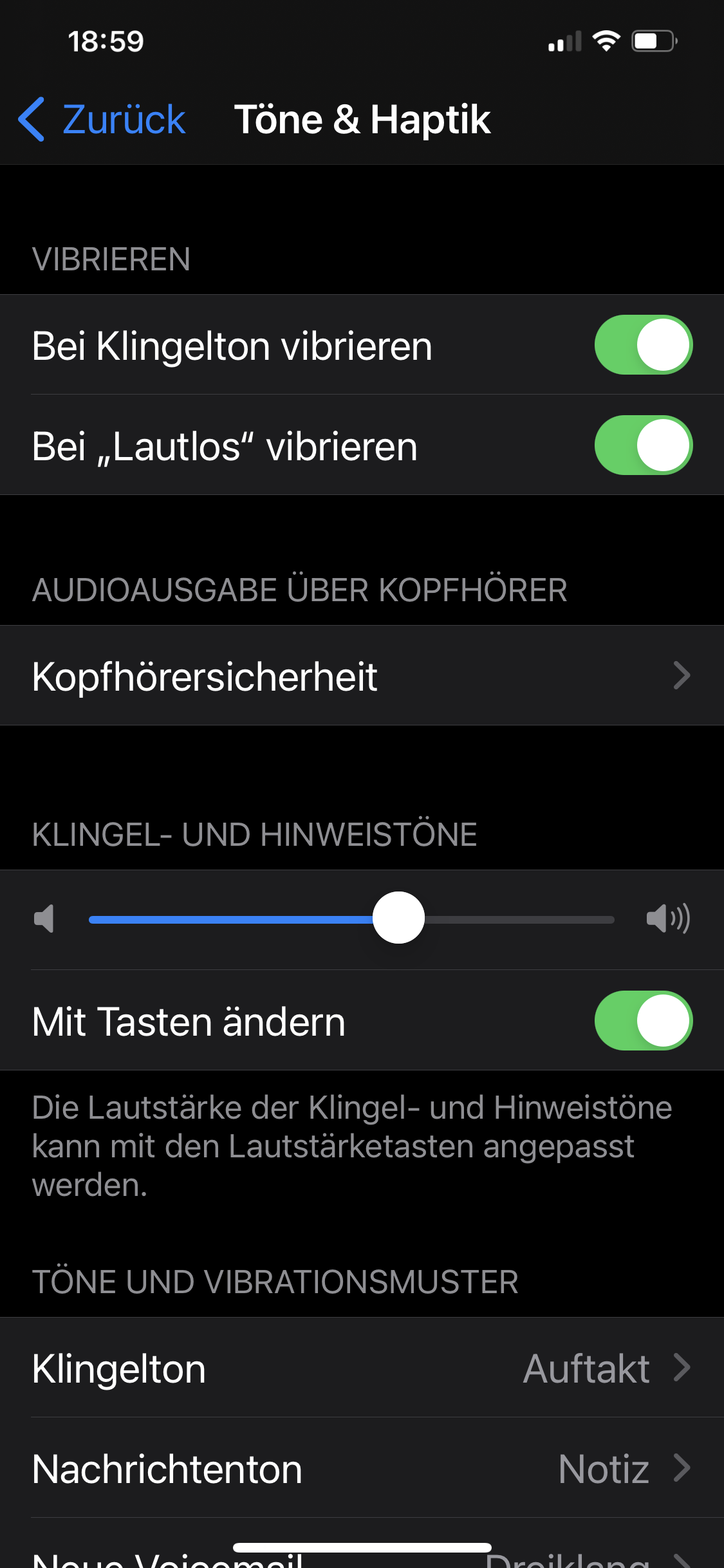Toggle Mit Tasten ändern switch
The width and height of the screenshot is (724, 1568).
pos(643,1021)
